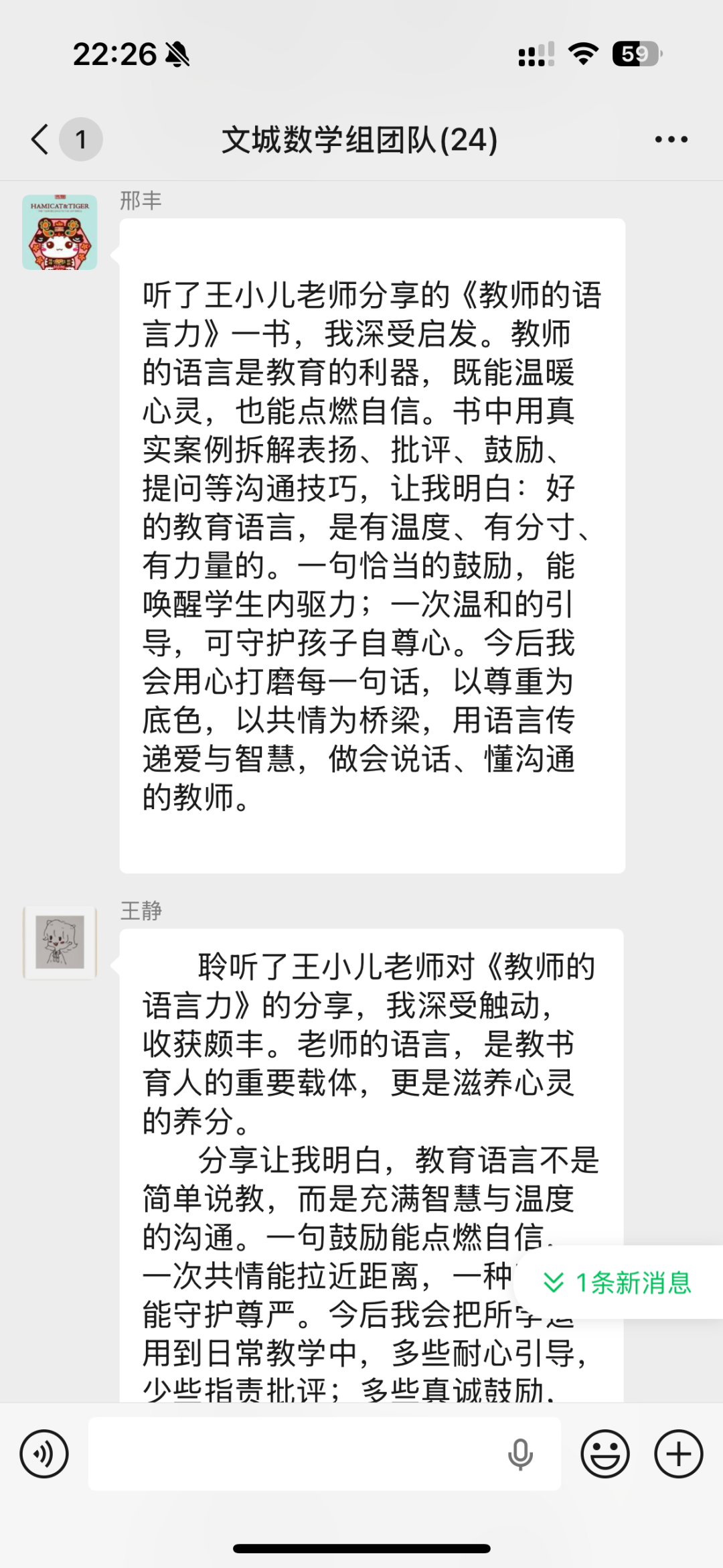Tap the microphone dictation icon

[520, 1454]
